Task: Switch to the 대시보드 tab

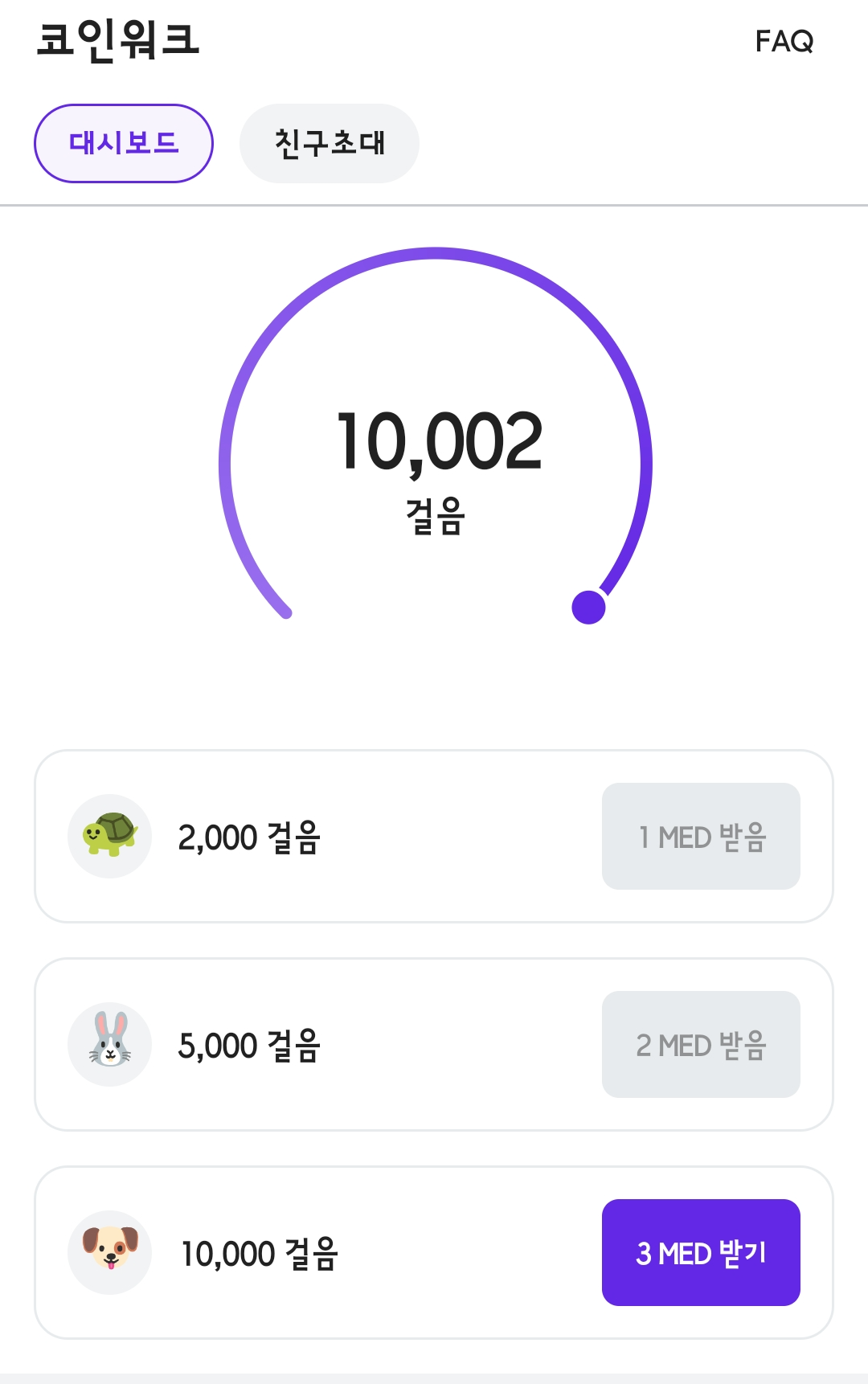Action: pos(124,143)
